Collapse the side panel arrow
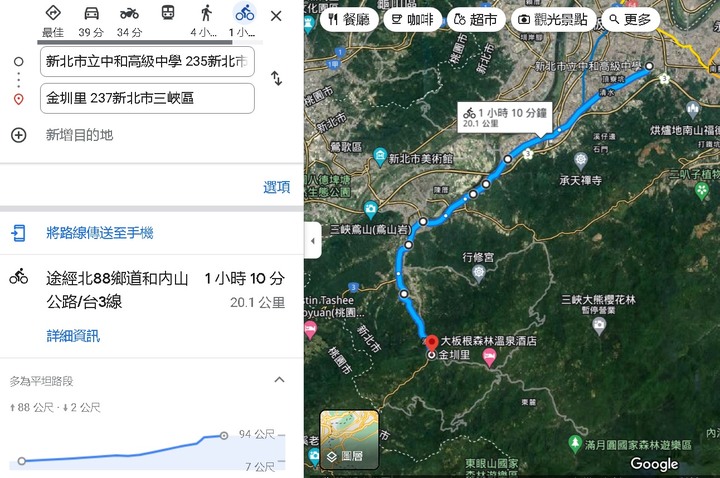Image resolution: width=720 pixels, height=478 pixels. coord(313,240)
